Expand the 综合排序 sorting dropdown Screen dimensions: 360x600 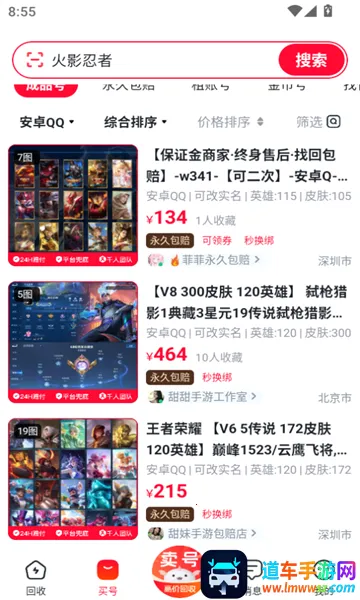[x=135, y=122]
